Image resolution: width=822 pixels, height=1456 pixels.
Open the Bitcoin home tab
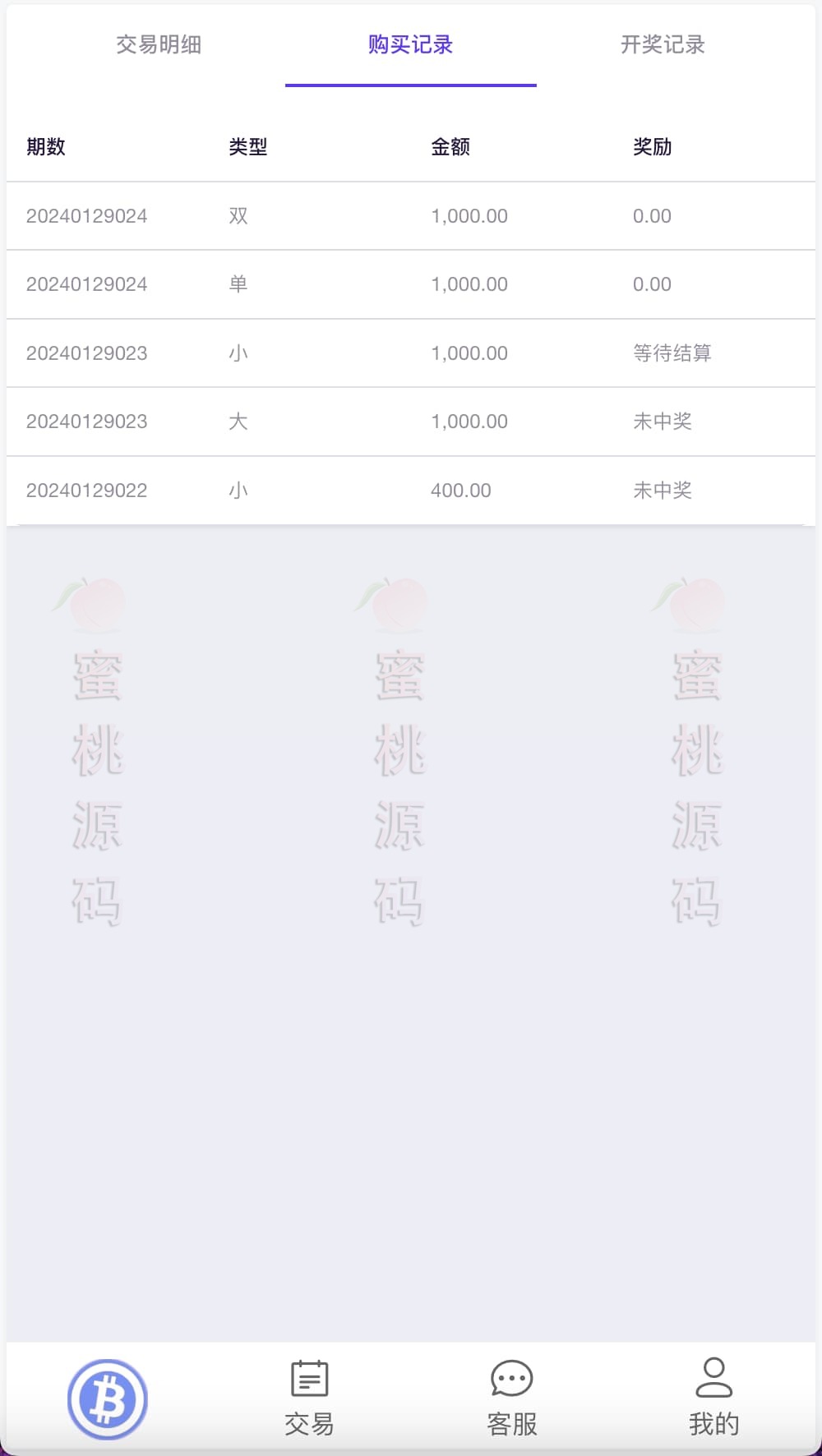pos(108,1398)
